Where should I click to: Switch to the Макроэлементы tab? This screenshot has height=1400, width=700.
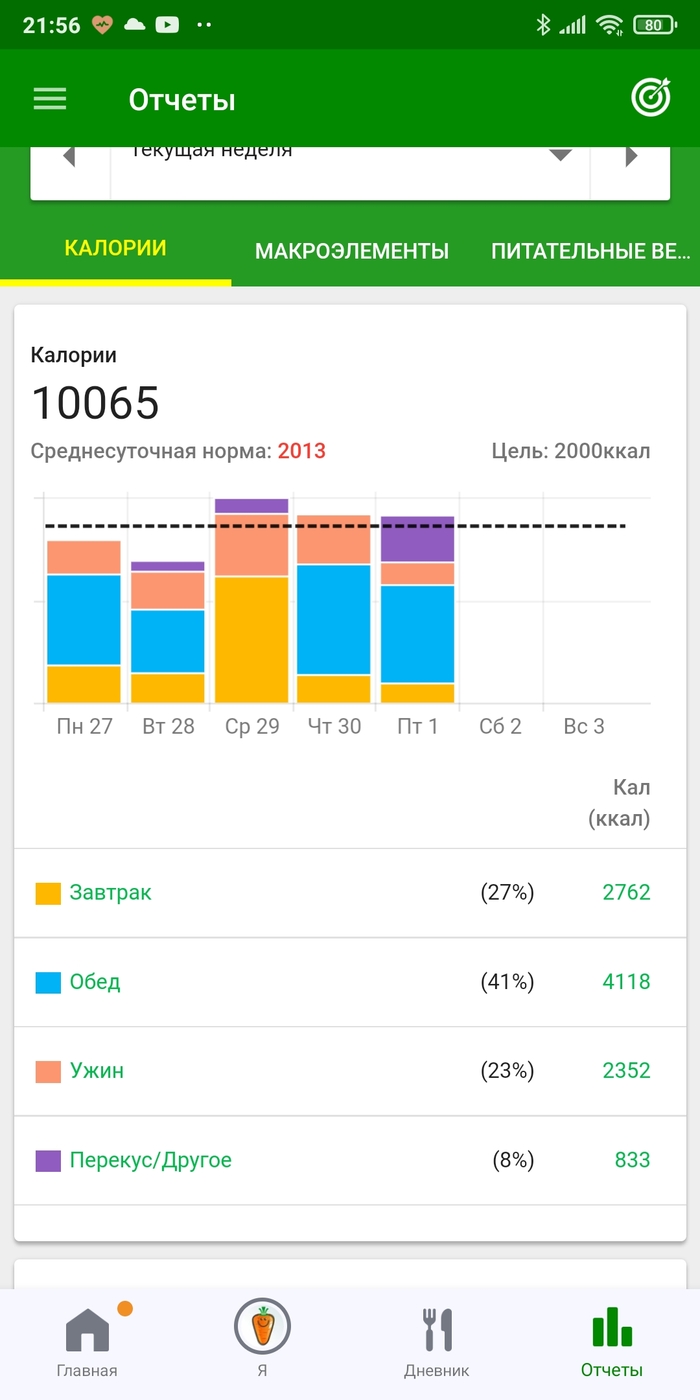pyautogui.click(x=351, y=251)
